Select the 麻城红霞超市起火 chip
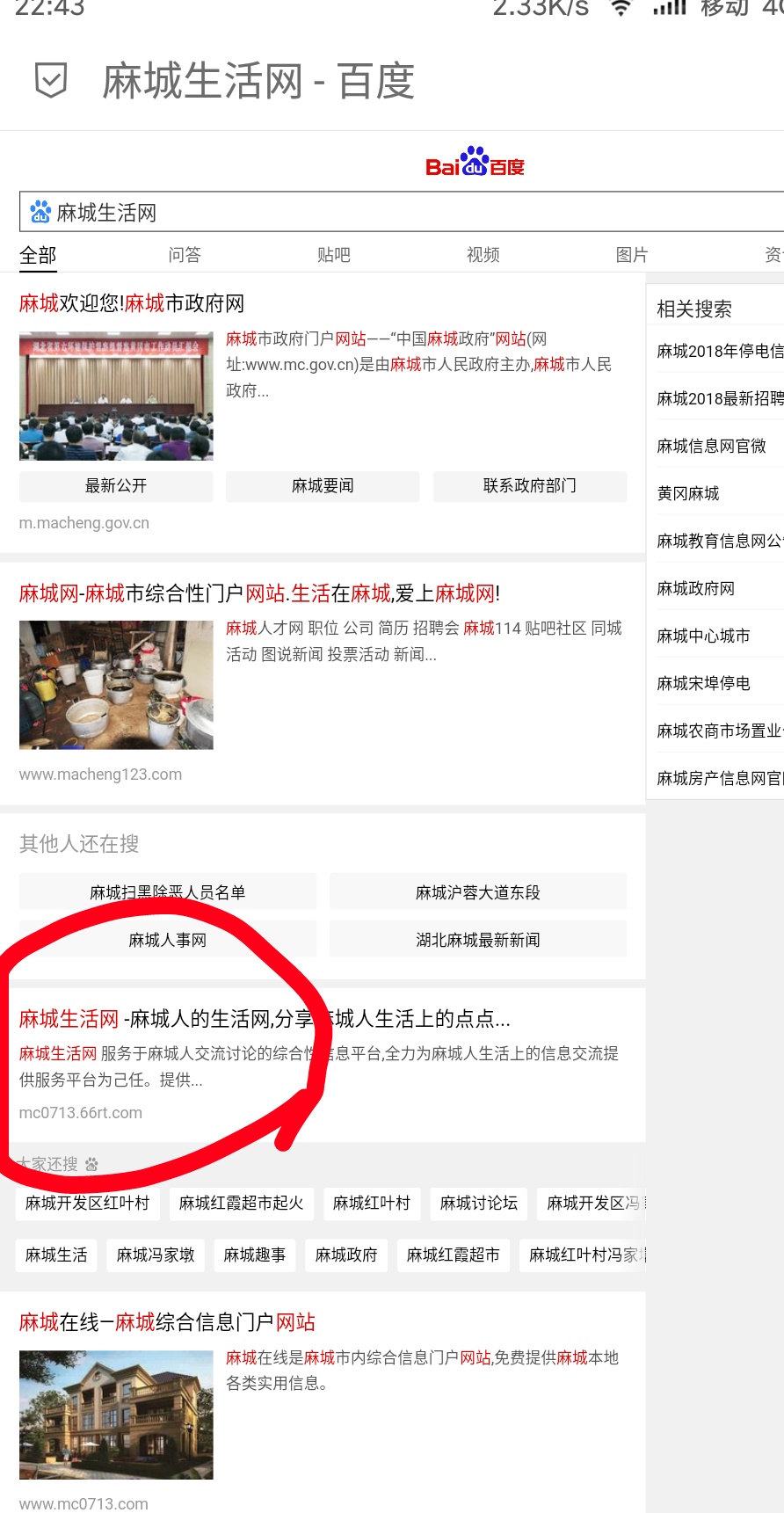 click(x=241, y=1204)
